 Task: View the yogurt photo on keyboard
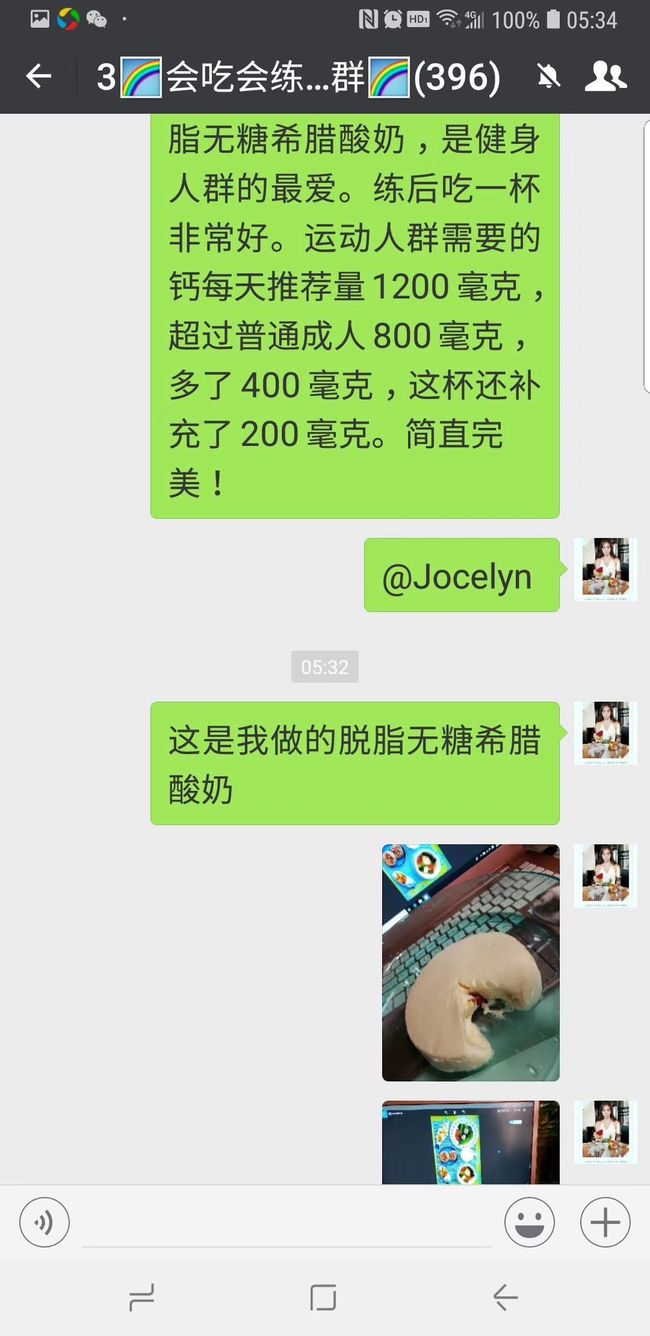coord(471,962)
